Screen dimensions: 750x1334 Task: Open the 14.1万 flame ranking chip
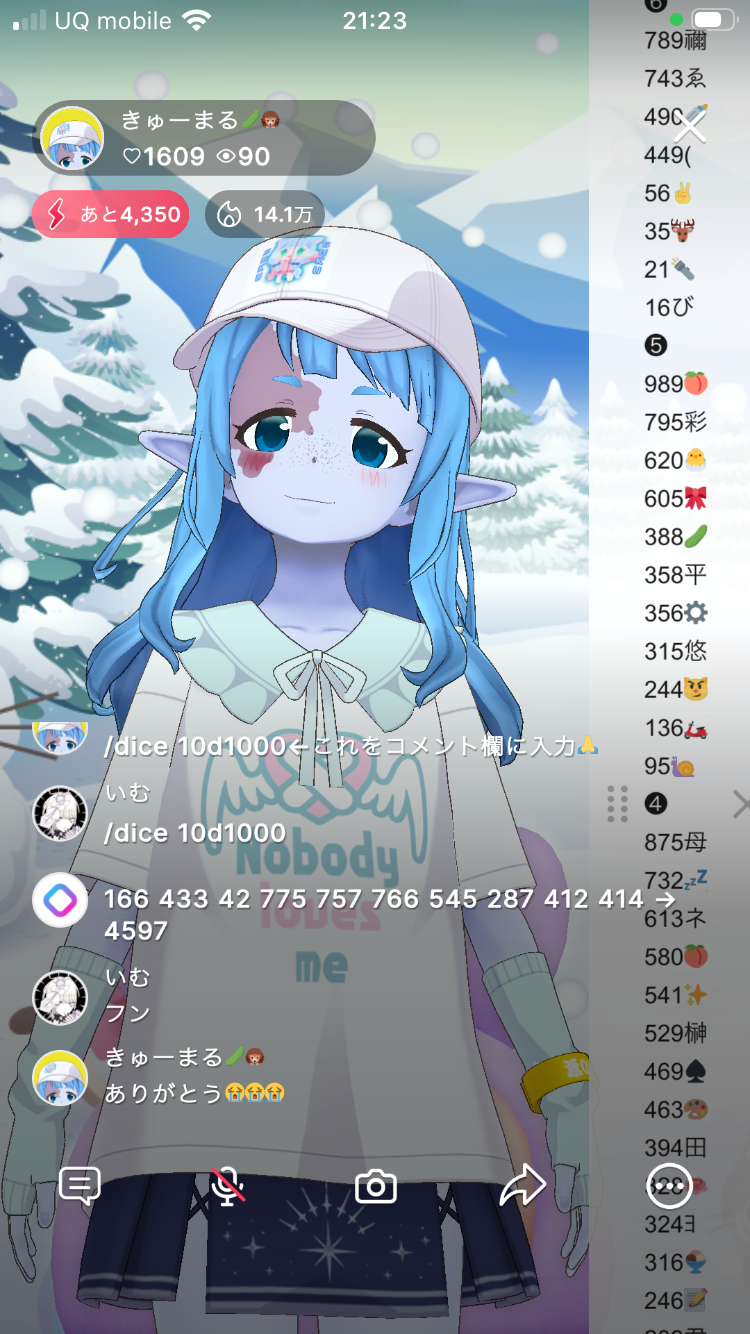(x=265, y=214)
